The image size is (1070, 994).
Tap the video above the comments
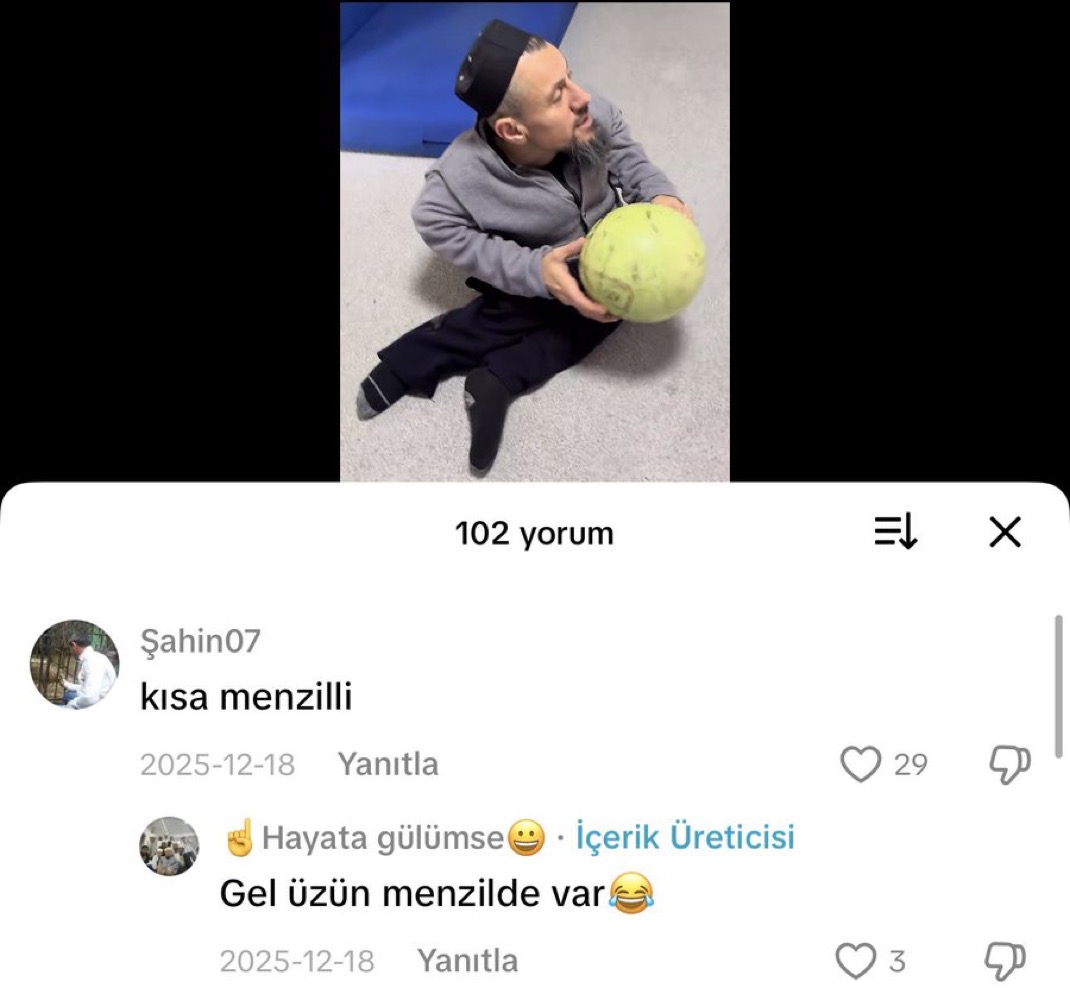point(535,240)
